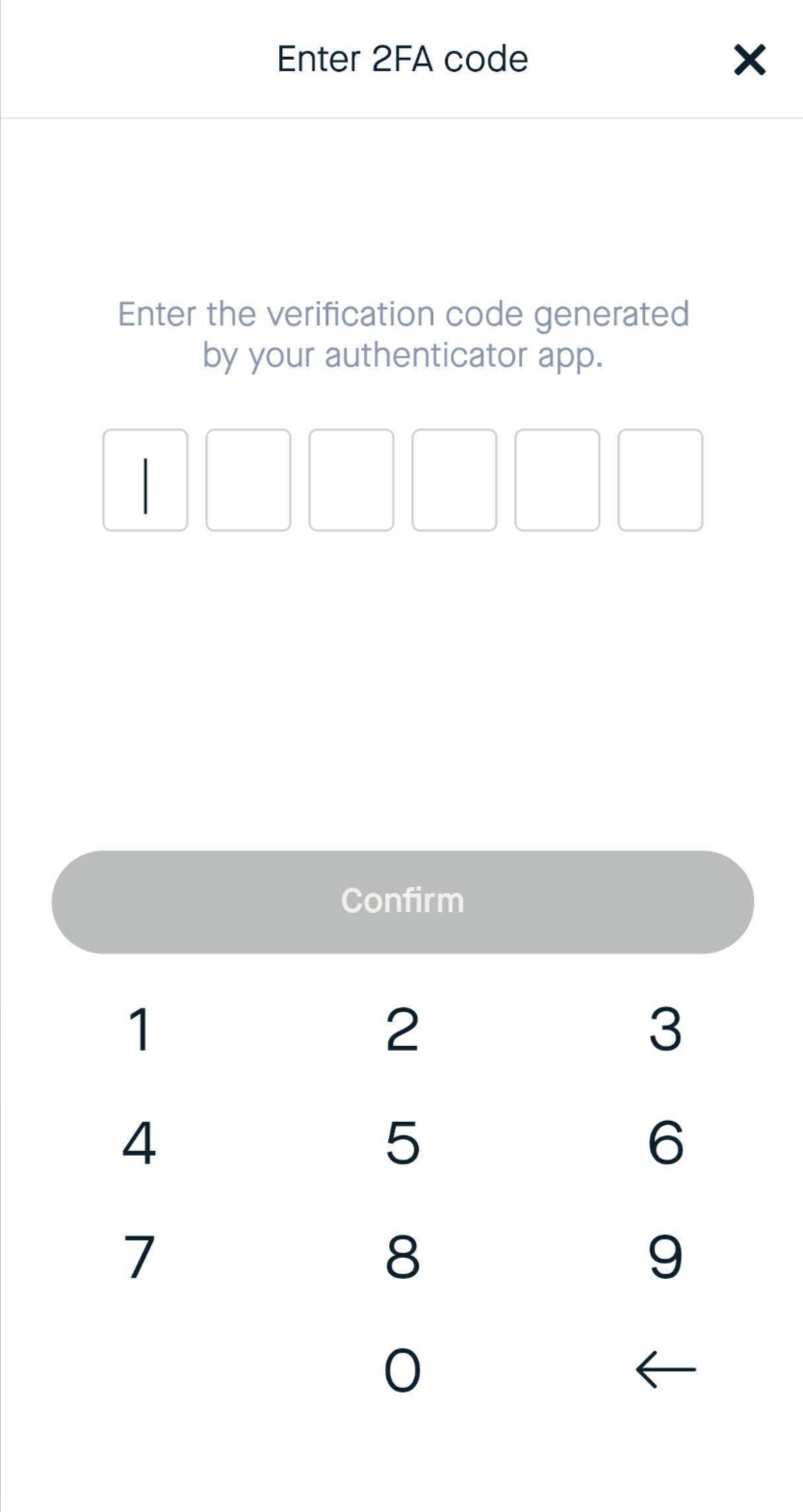803x1512 pixels.
Task: Tap the number 0 key
Action: [x=402, y=1368]
